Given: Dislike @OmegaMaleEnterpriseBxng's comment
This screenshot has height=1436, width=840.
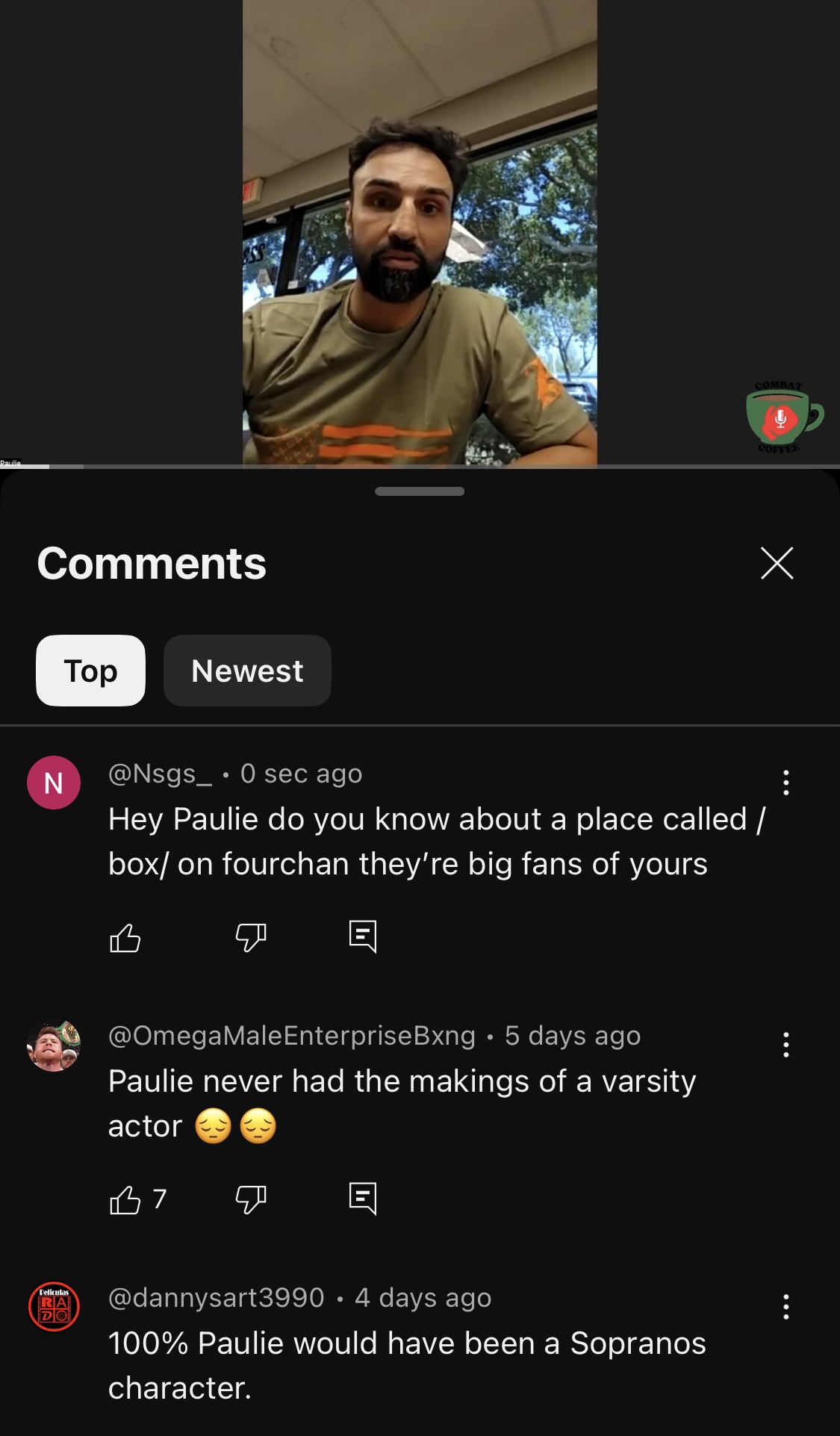Looking at the screenshot, I should (251, 1199).
